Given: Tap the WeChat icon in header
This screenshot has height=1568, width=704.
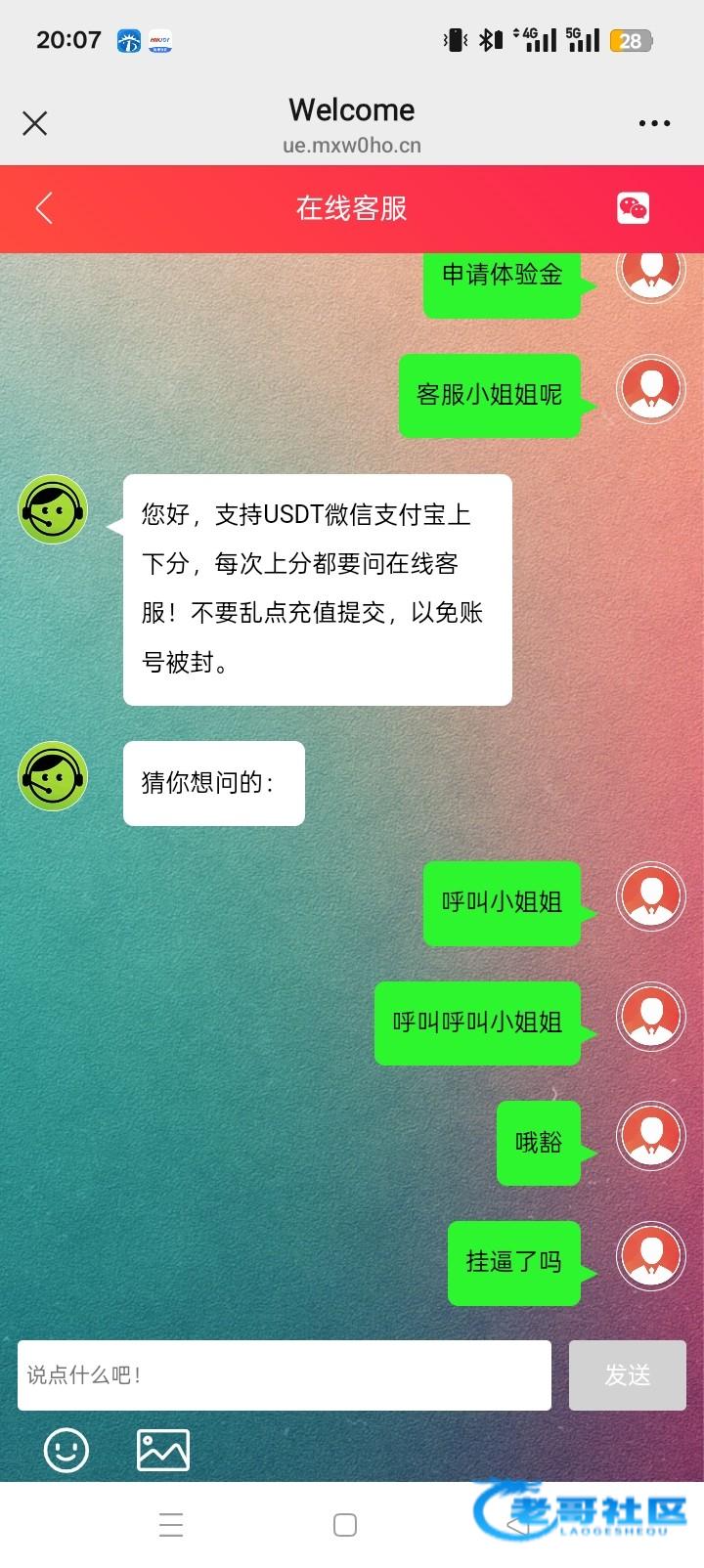Looking at the screenshot, I should point(633,208).
